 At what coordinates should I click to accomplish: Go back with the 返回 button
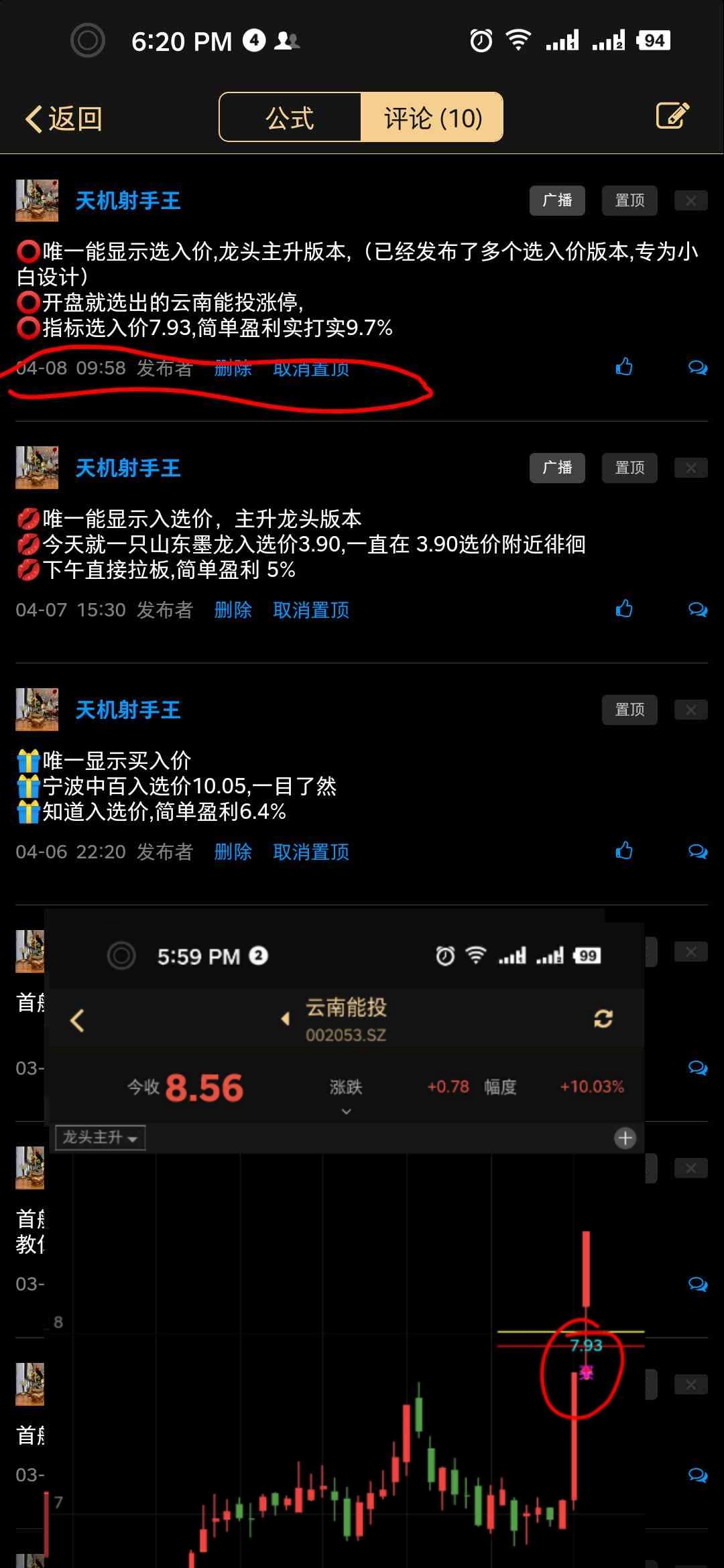(64, 119)
